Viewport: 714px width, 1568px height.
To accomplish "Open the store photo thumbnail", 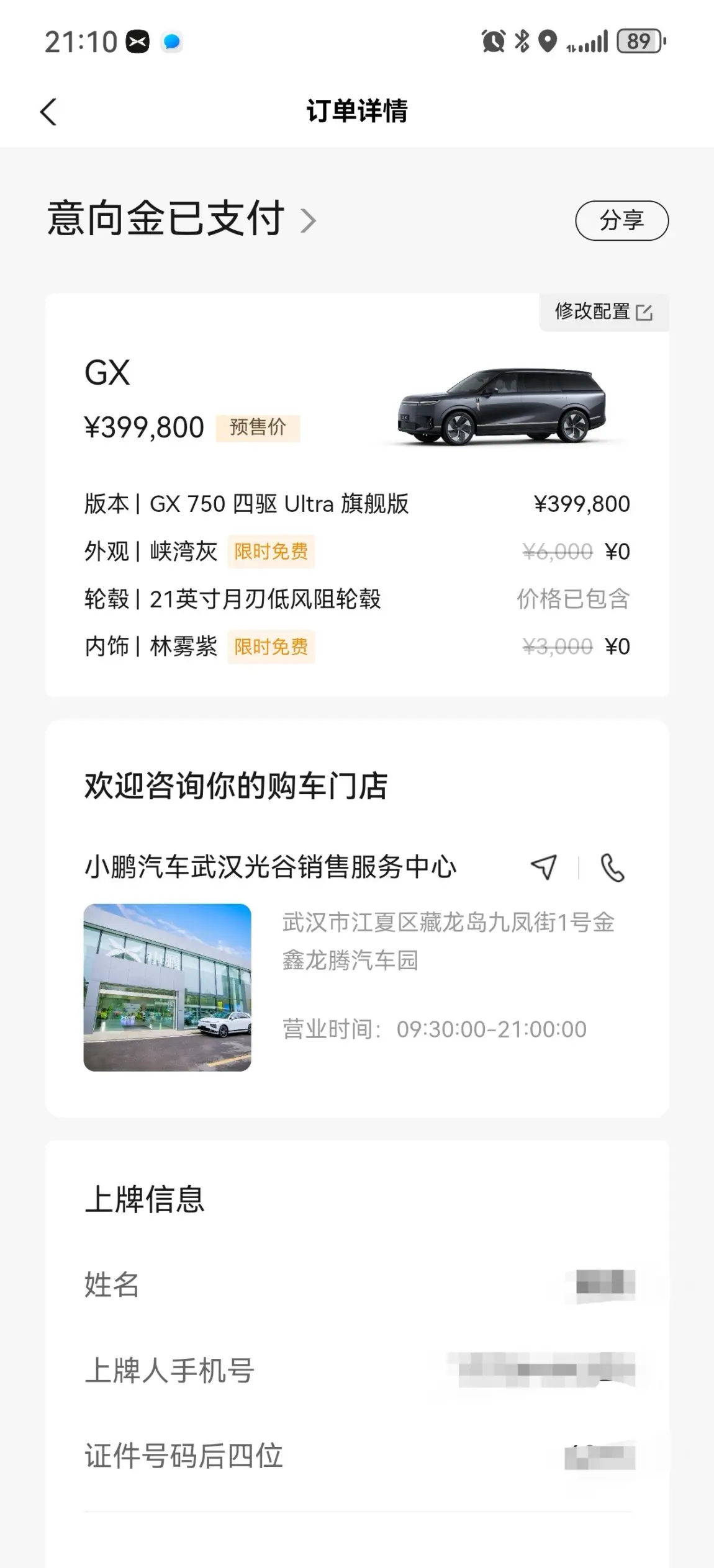I will pyautogui.click(x=168, y=987).
